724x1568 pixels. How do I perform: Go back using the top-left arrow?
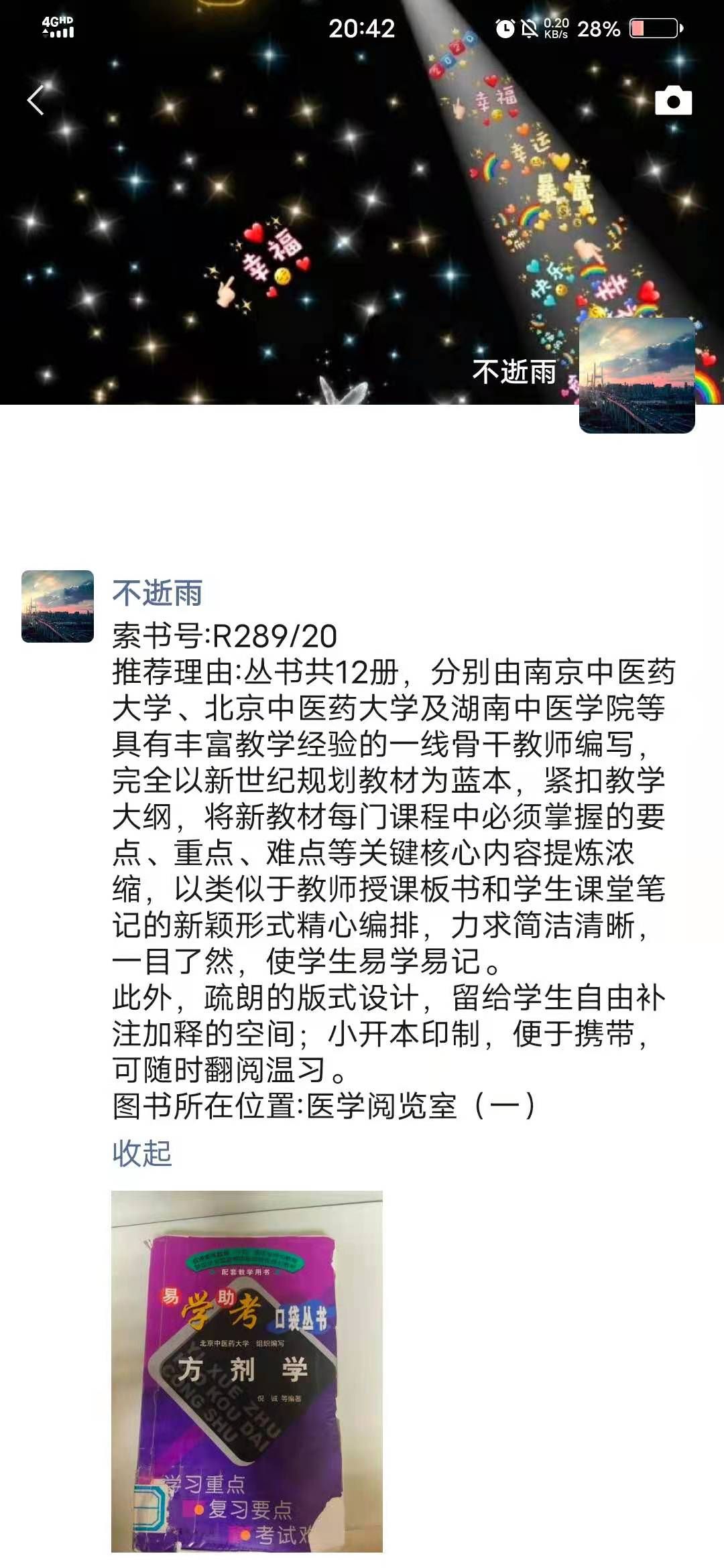coord(36,101)
